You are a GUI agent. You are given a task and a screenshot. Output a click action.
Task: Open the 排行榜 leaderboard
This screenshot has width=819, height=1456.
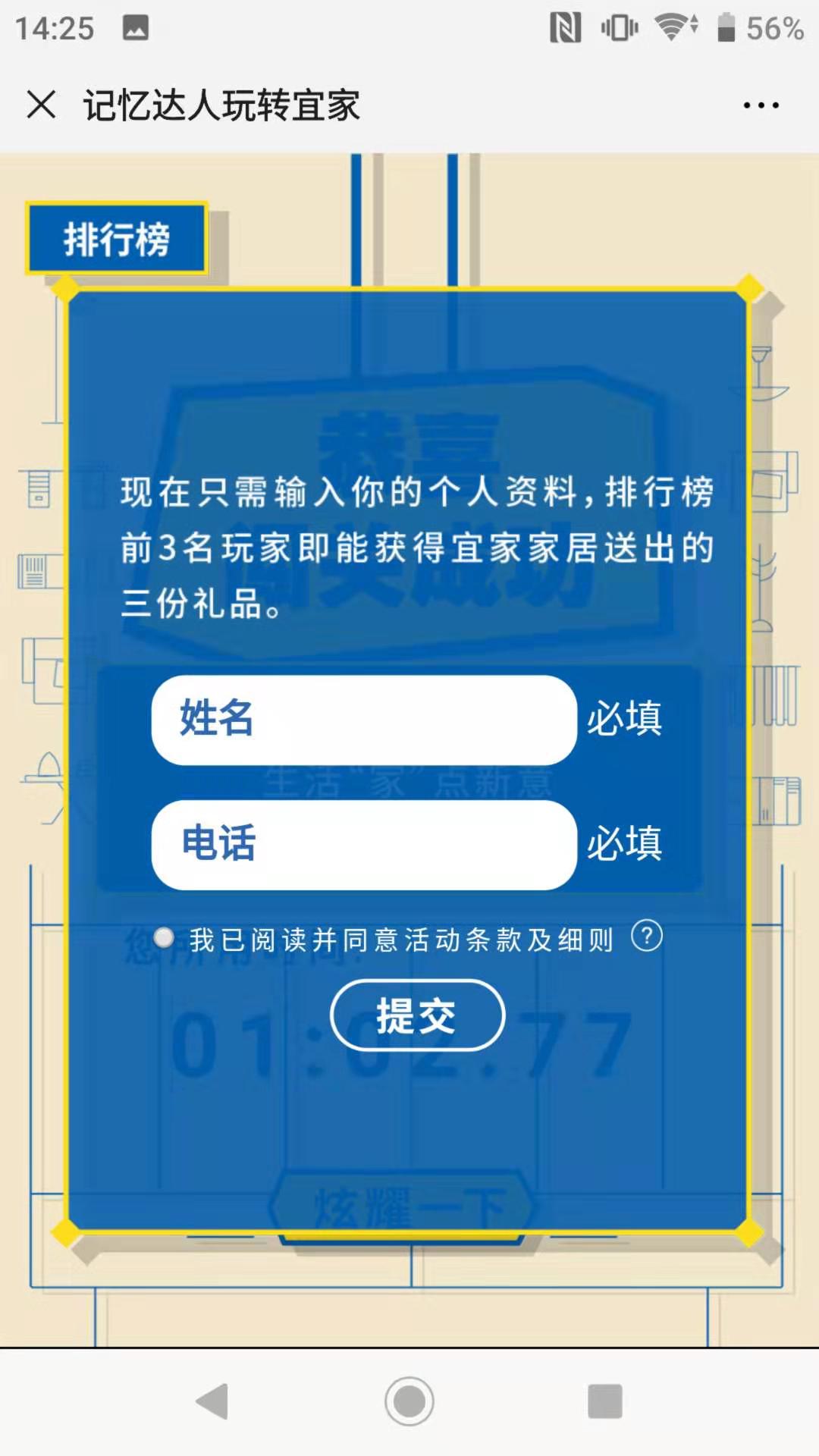pos(116,239)
